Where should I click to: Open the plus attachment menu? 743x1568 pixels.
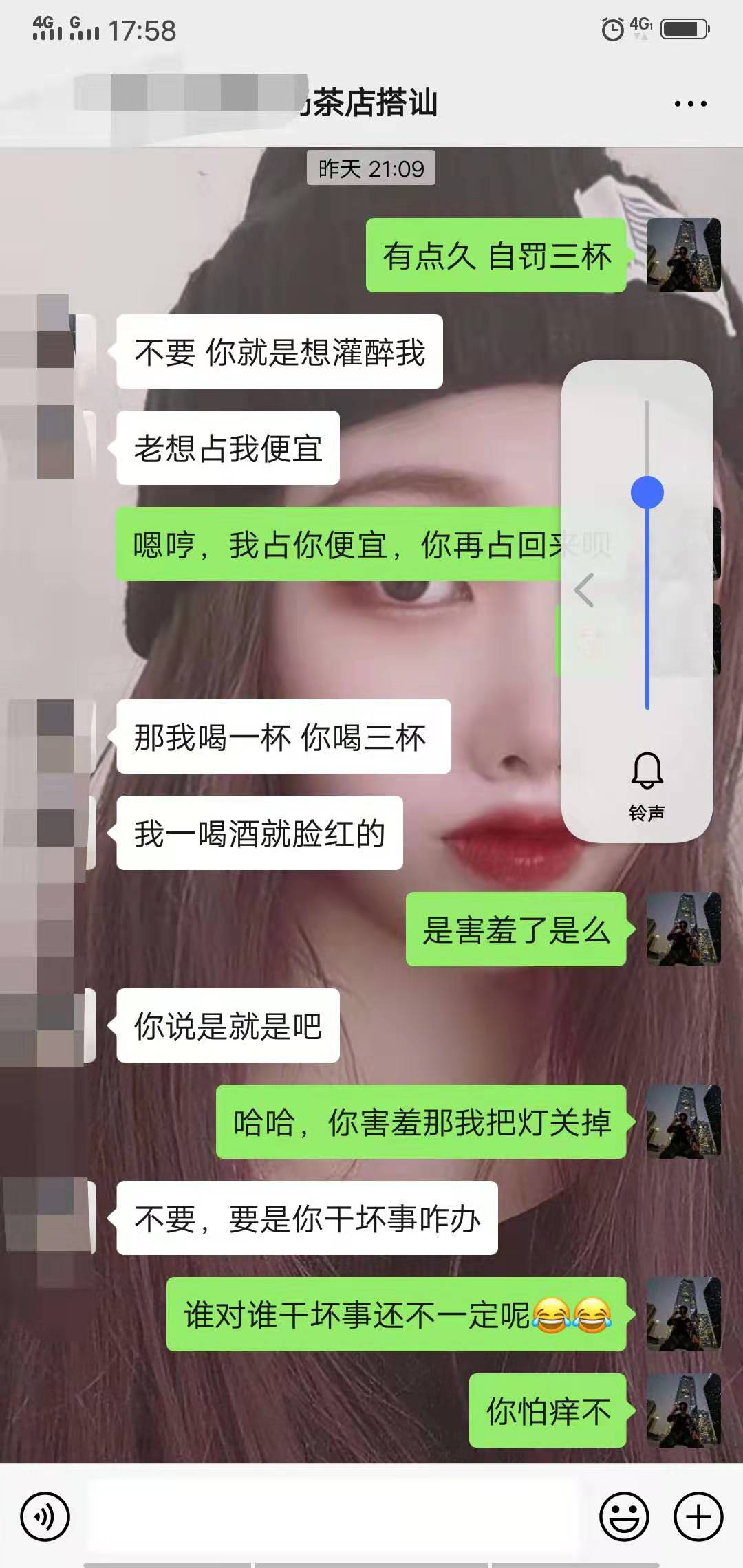tap(698, 1516)
